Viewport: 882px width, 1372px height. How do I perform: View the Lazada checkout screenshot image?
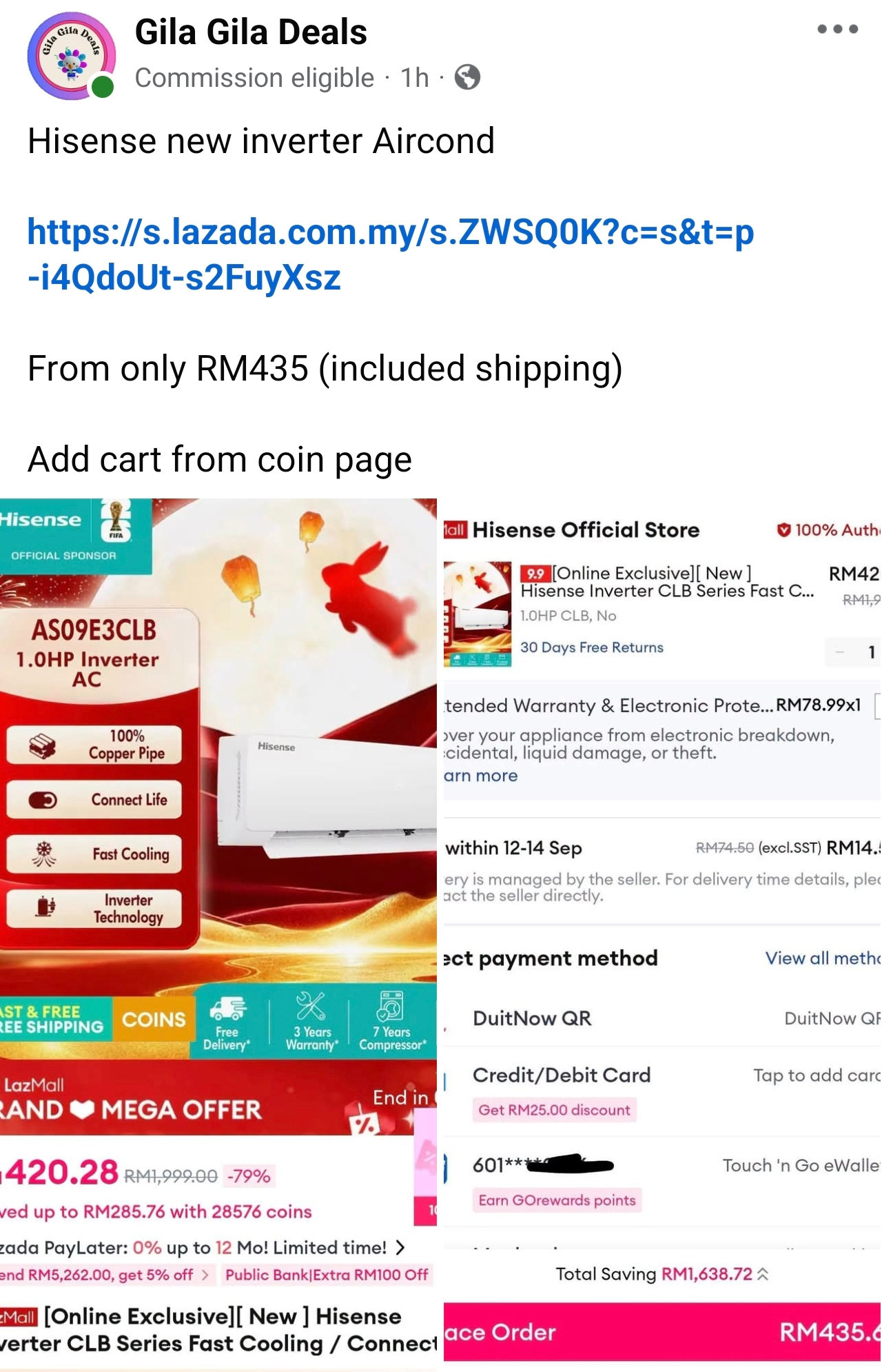pos(662,935)
